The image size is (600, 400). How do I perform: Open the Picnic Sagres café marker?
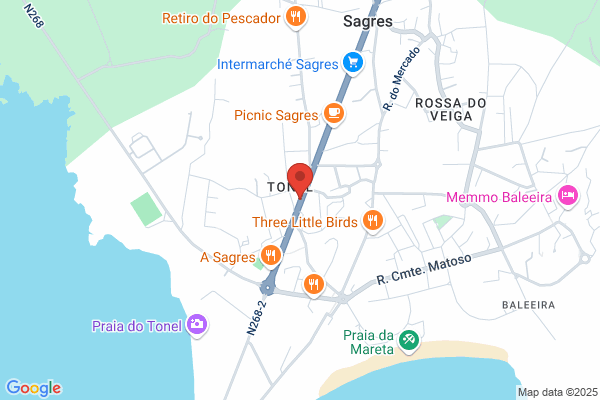334,114
